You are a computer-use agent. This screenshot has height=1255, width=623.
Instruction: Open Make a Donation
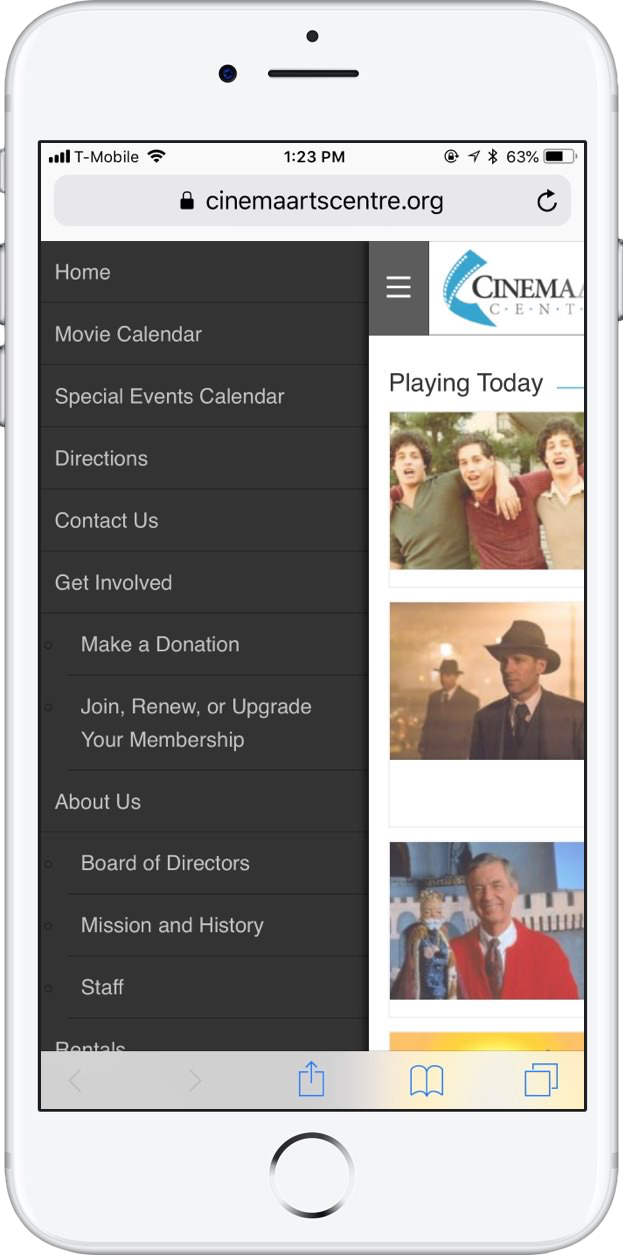(x=217, y=644)
